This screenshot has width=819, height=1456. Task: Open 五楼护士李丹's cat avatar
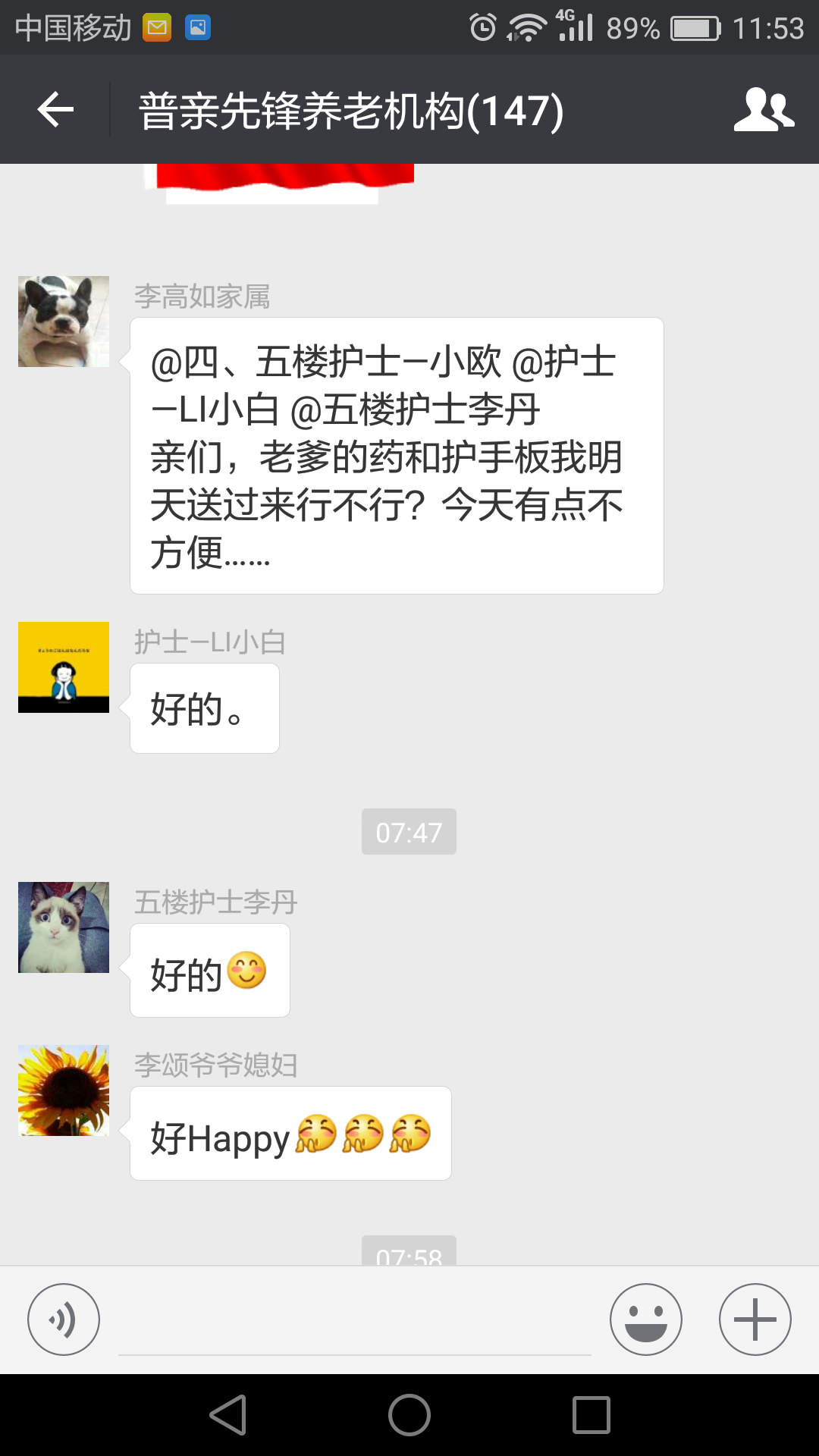pos(64,927)
